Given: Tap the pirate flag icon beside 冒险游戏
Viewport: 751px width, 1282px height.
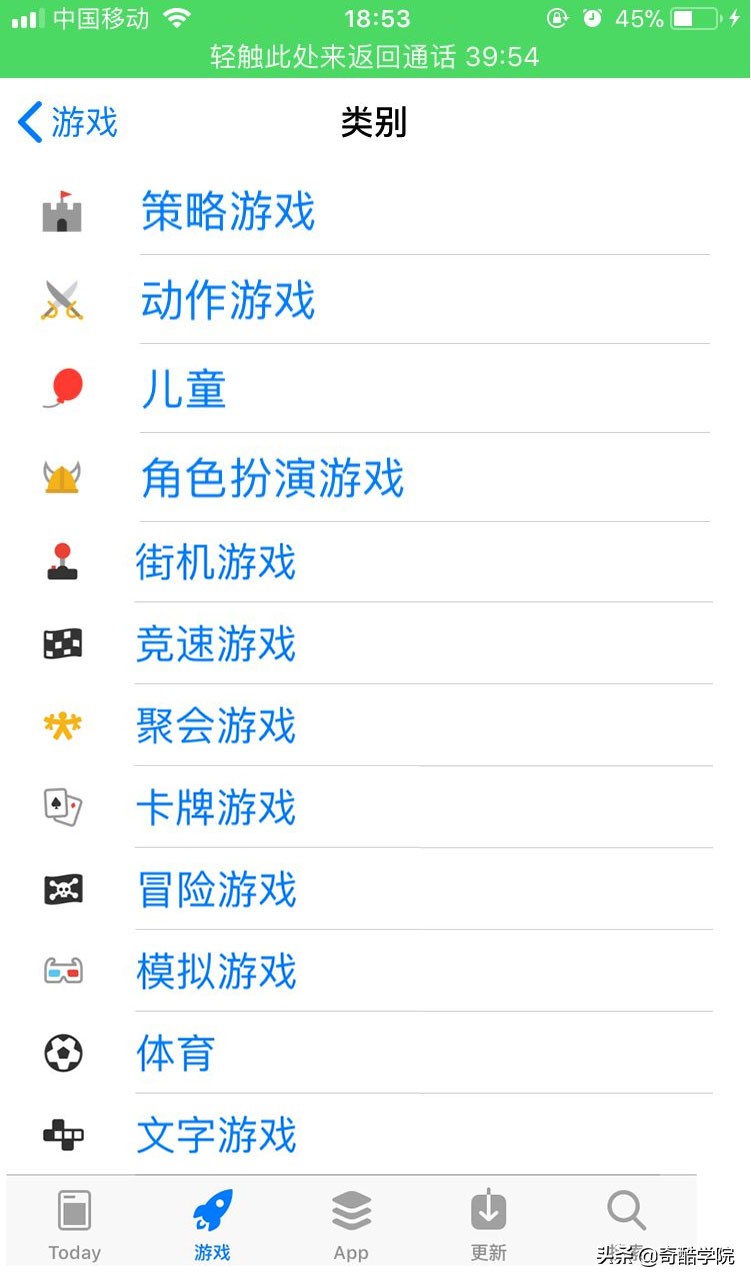Looking at the screenshot, I should point(63,890).
